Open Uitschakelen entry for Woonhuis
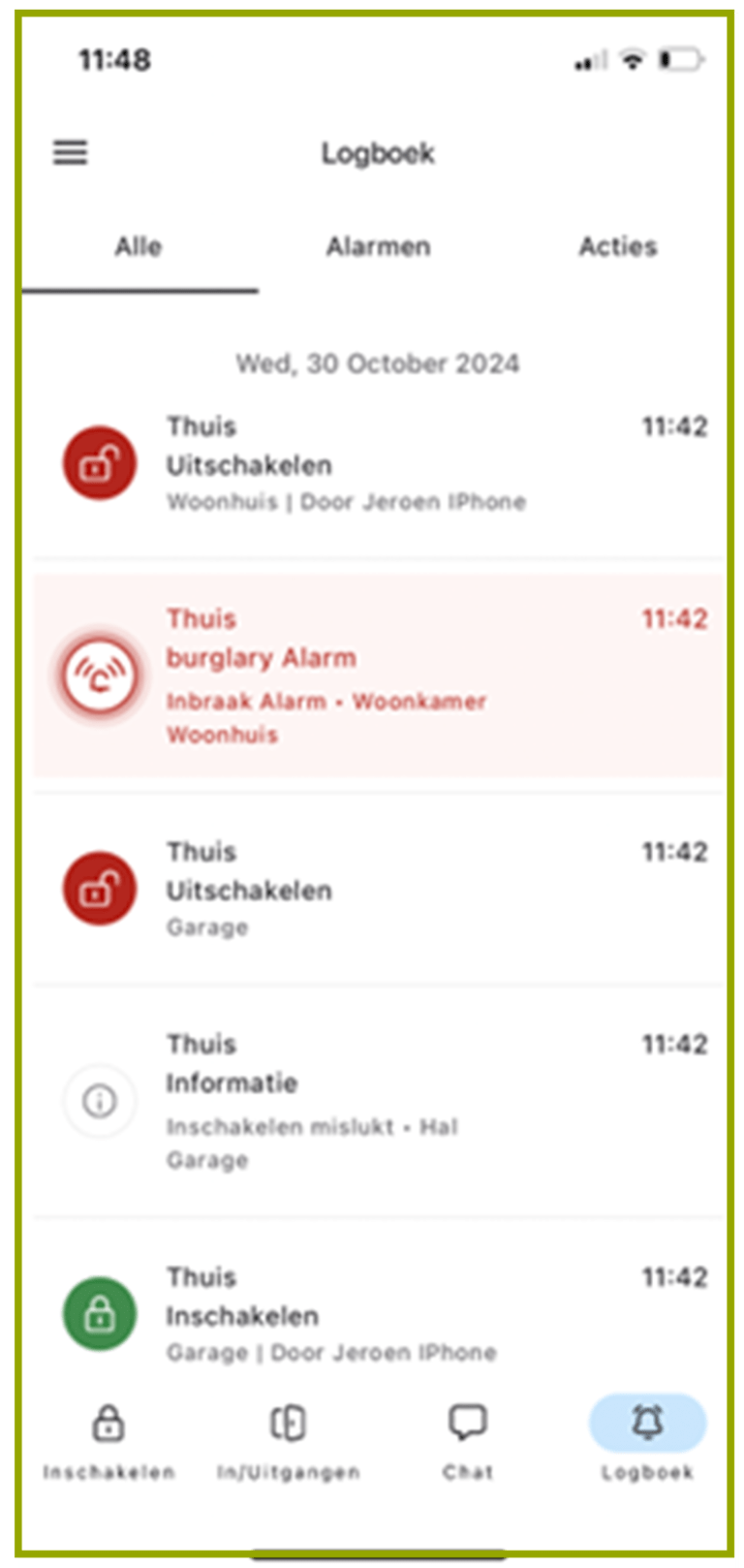 [378, 463]
